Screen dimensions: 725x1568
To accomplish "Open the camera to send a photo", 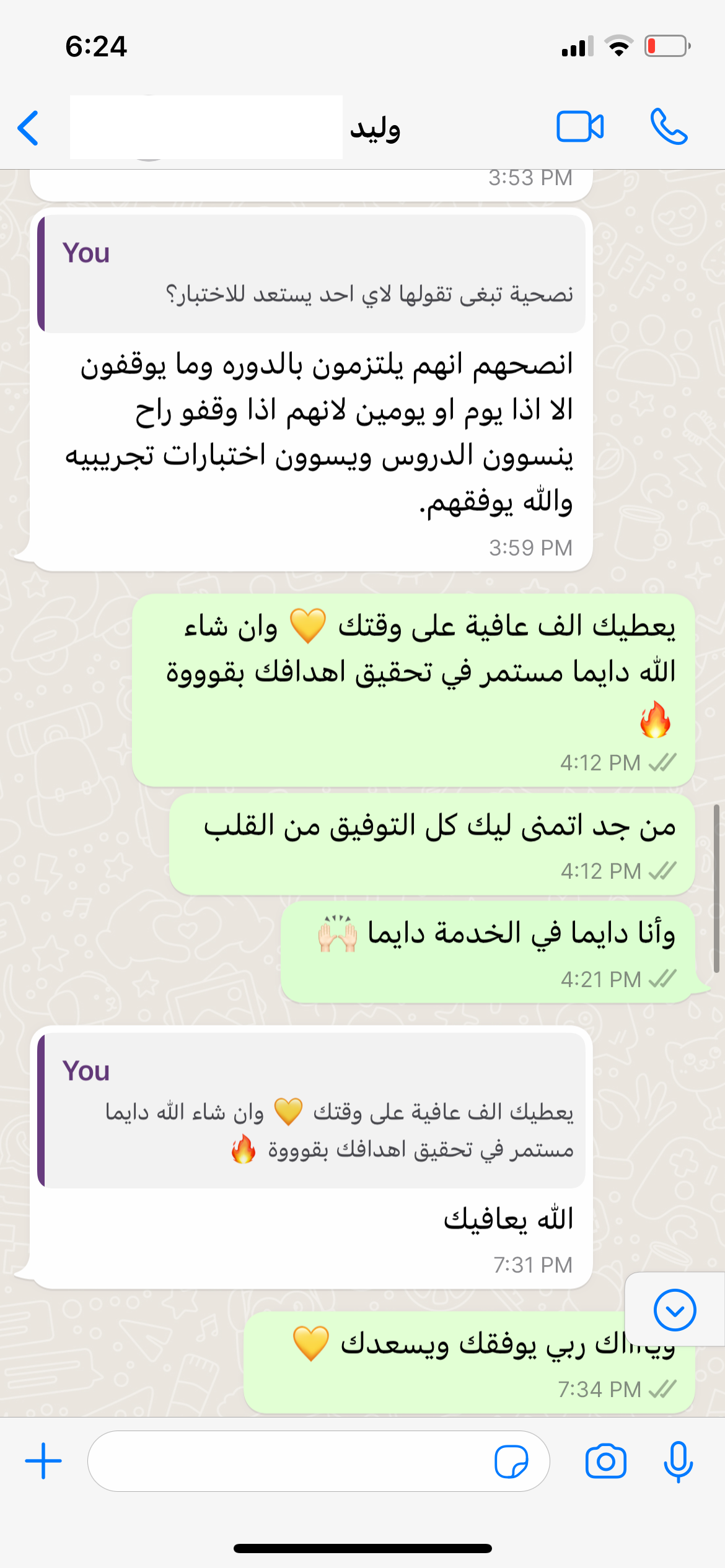I will click(x=605, y=1461).
